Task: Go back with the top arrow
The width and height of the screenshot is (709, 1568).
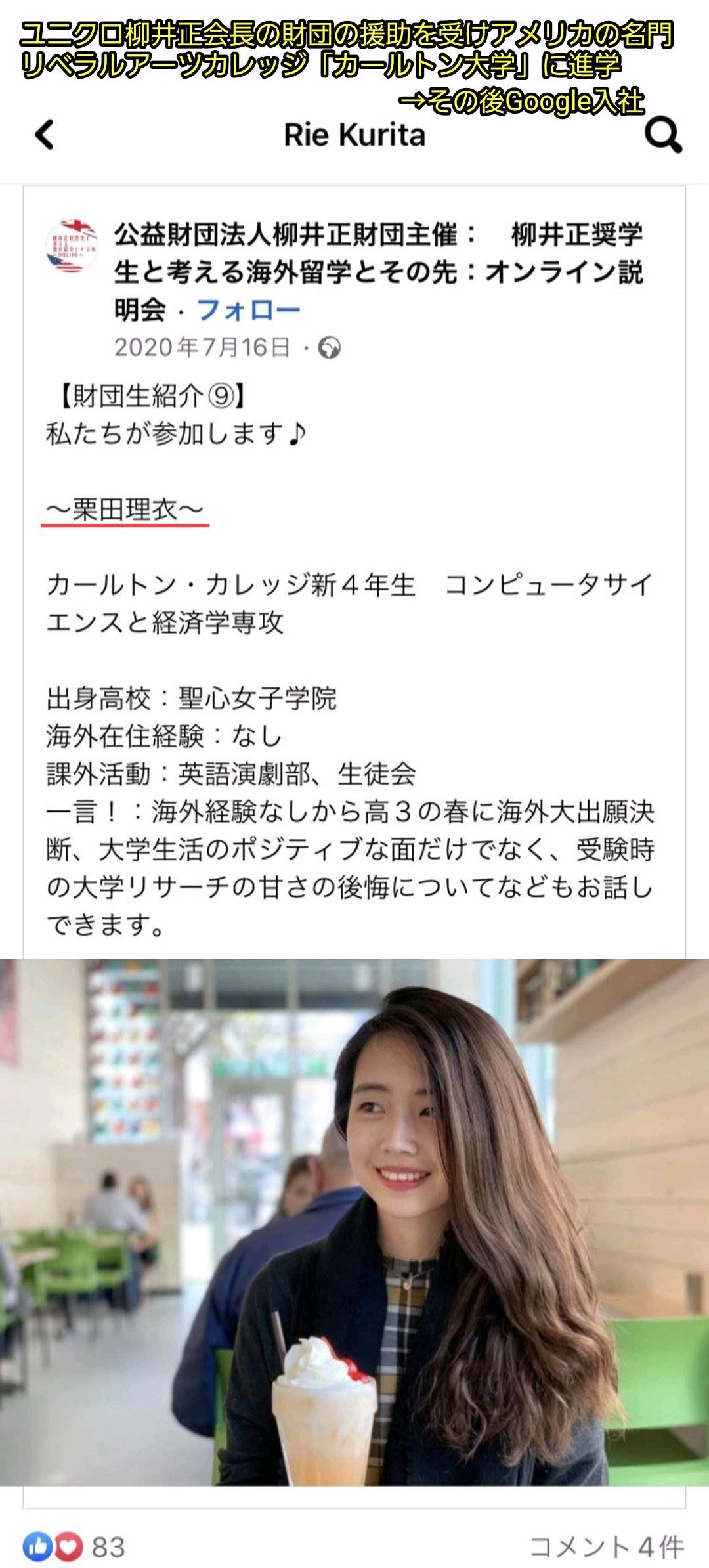Action: click(45, 135)
